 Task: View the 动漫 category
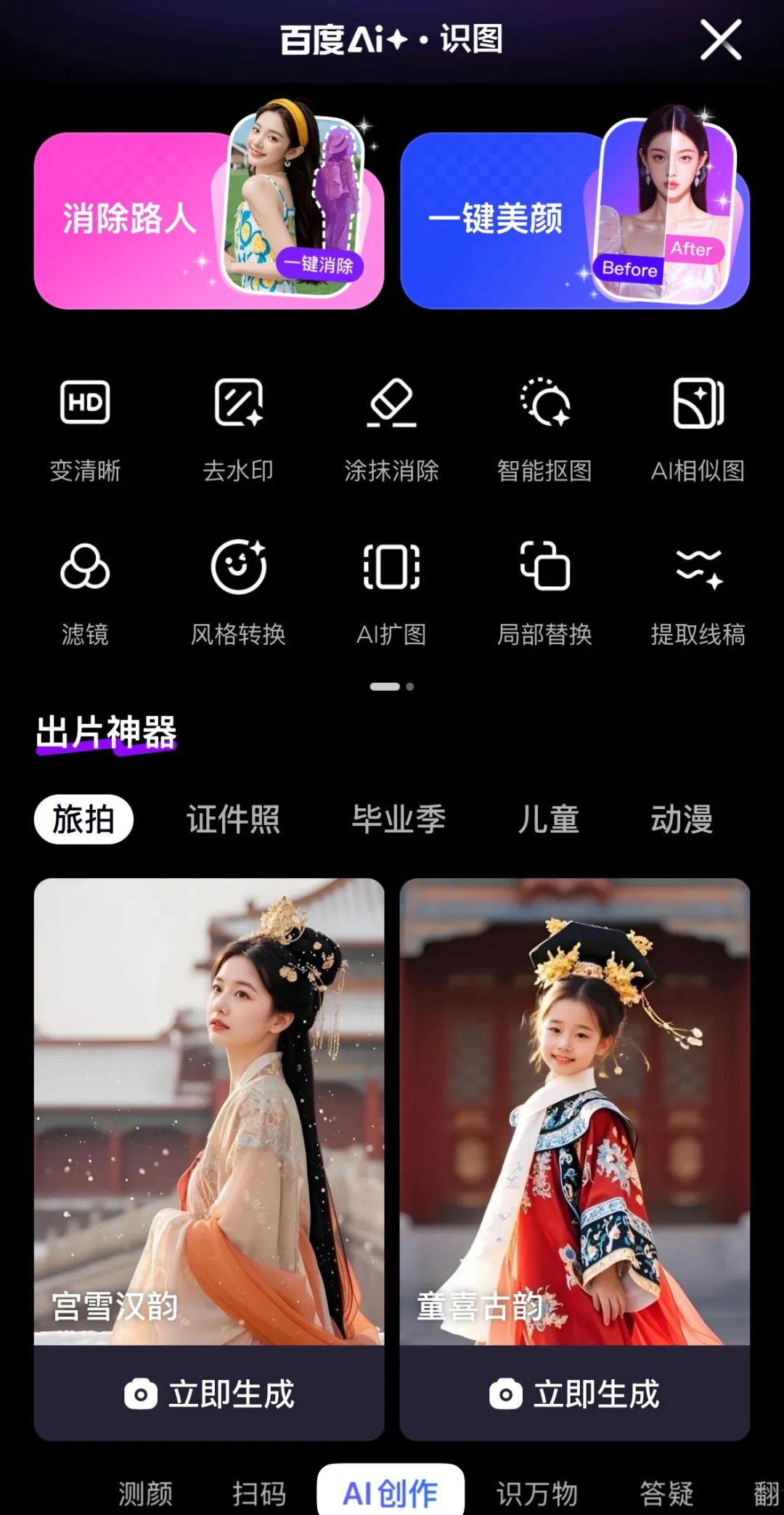(681, 819)
